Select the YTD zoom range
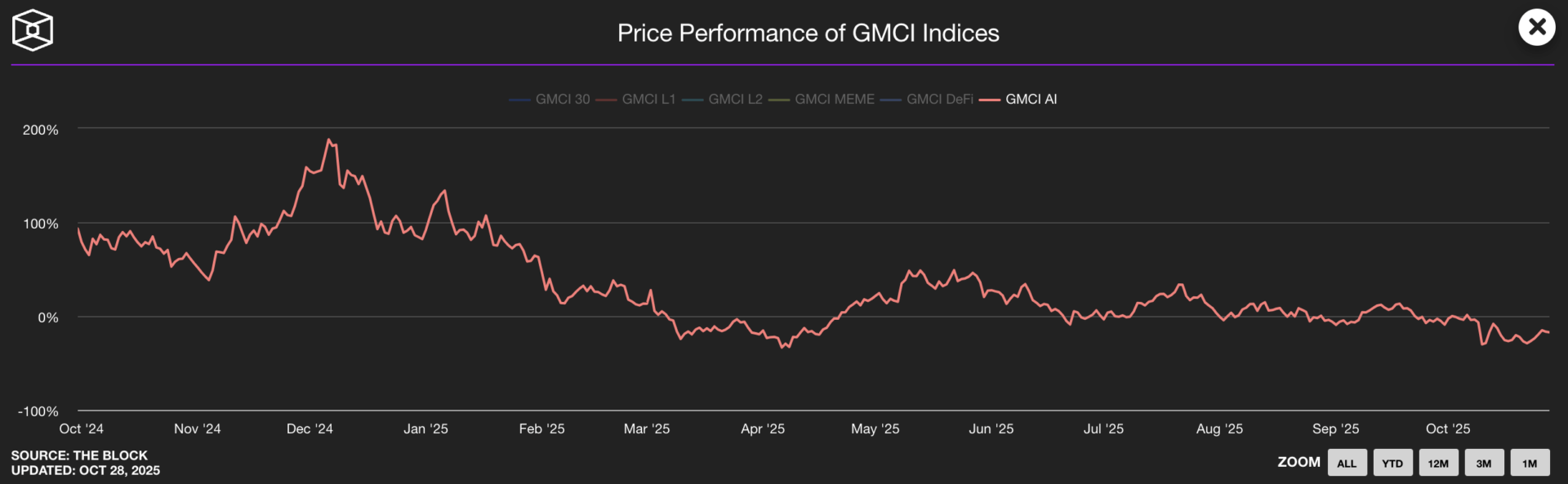 click(1392, 463)
